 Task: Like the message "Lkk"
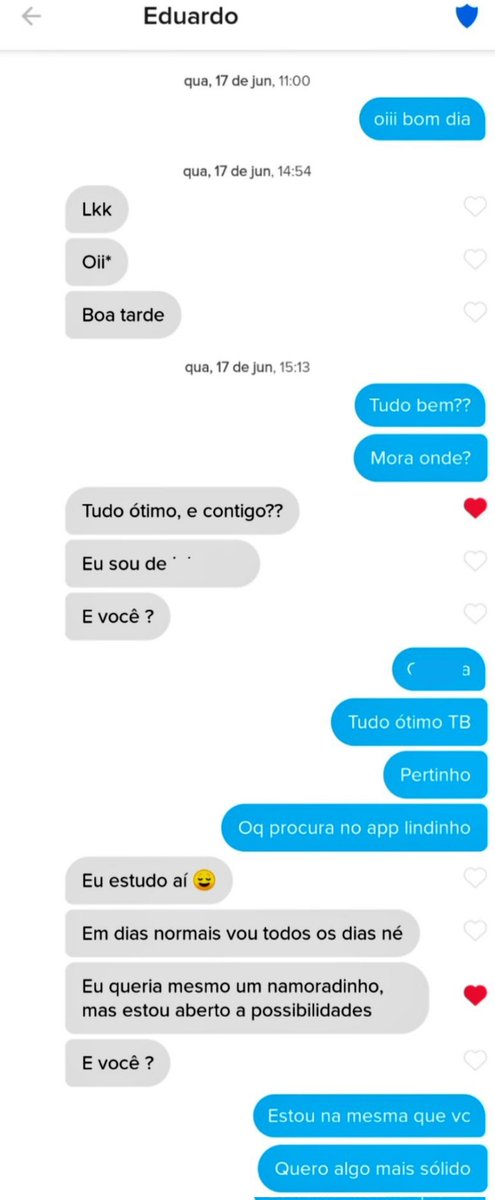click(475, 207)
